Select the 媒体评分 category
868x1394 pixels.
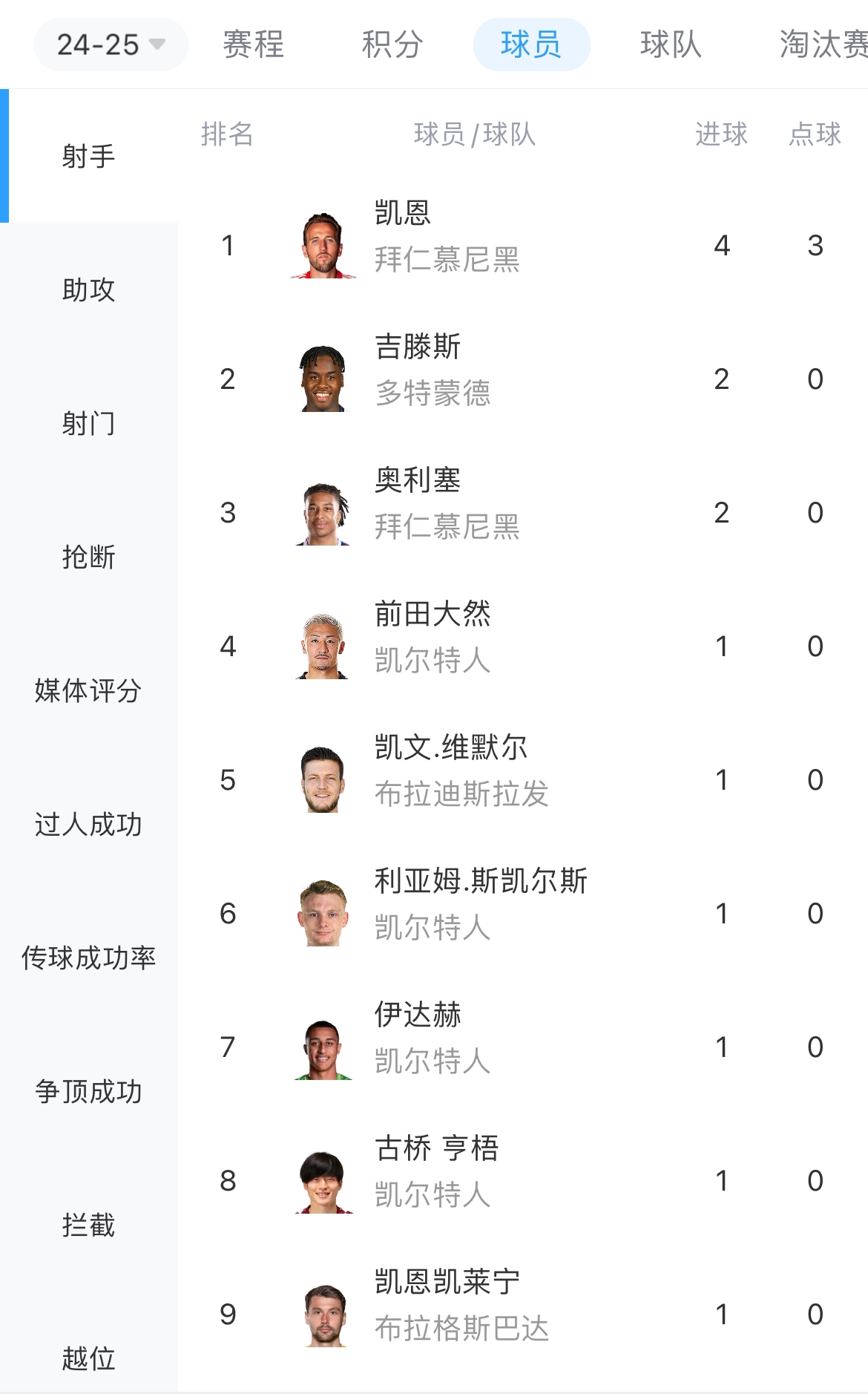pyautogui.click(x=88, y=690)
